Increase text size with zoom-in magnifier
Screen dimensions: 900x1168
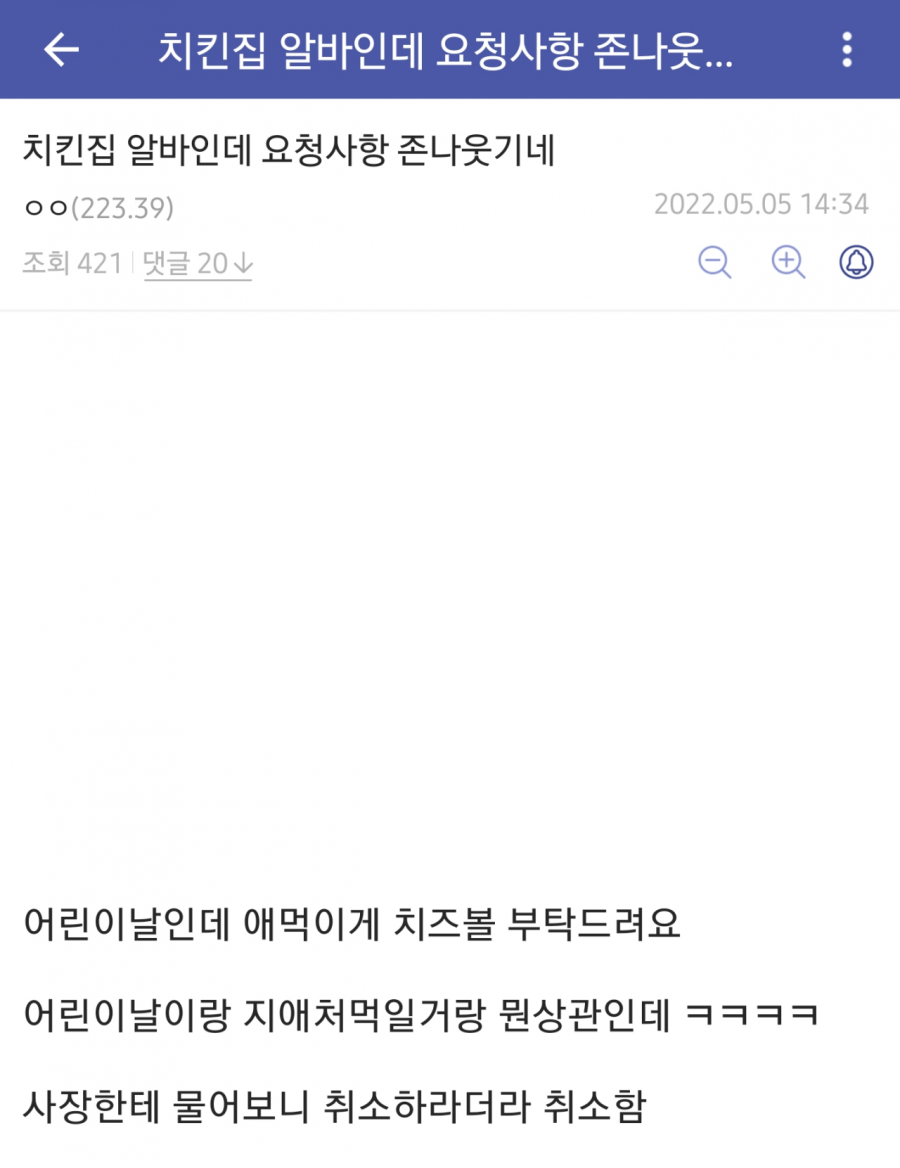[x=788, y=263]
